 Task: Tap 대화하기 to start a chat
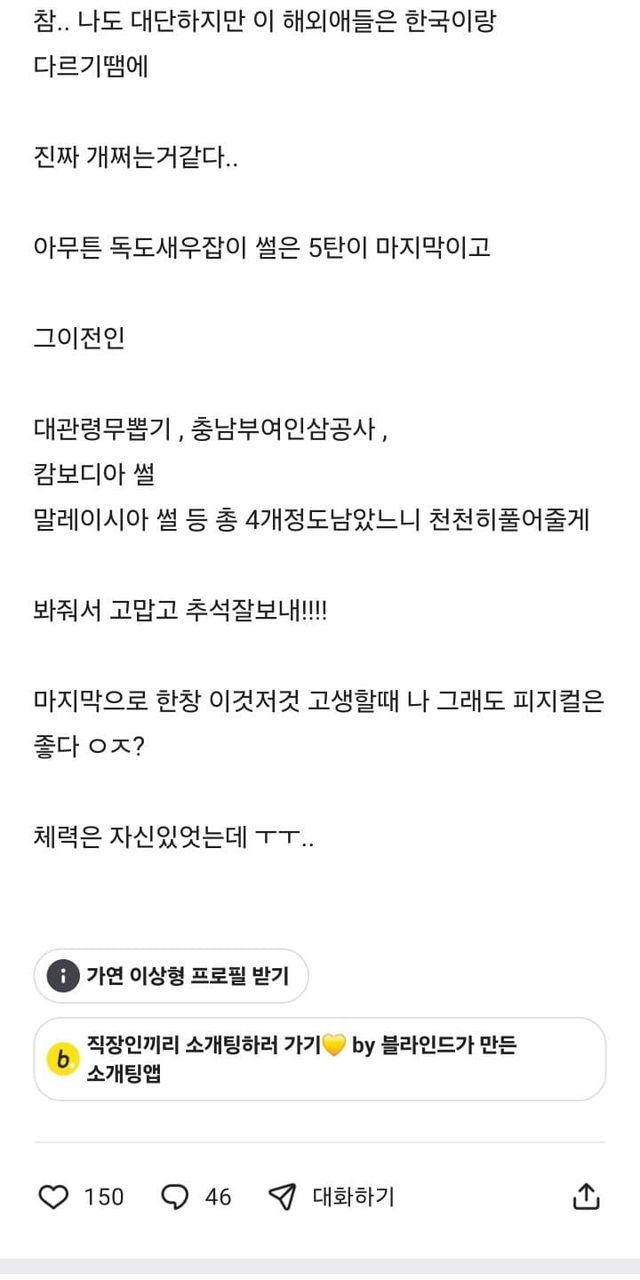[352, 1196]
